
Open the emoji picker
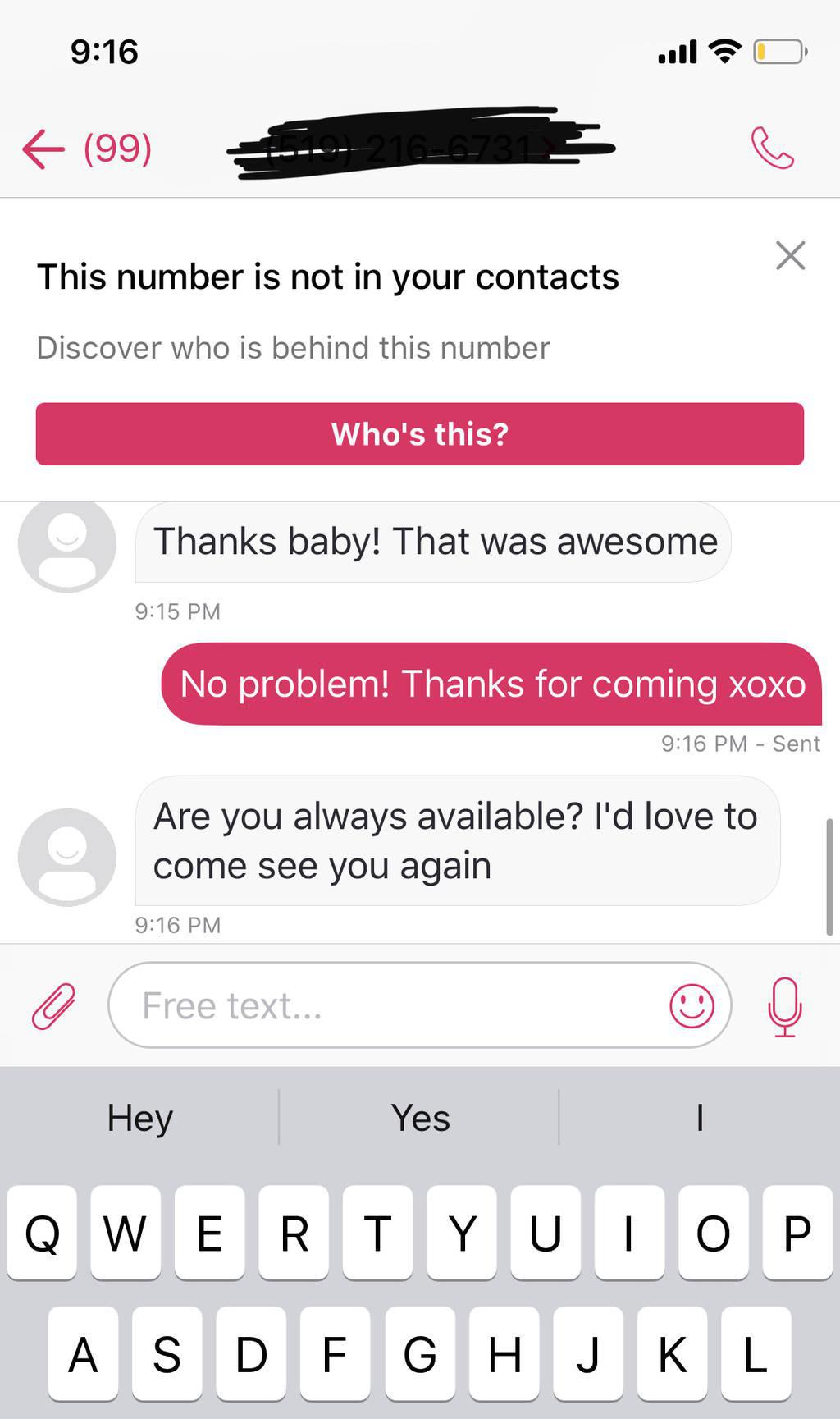[692, 1006]
